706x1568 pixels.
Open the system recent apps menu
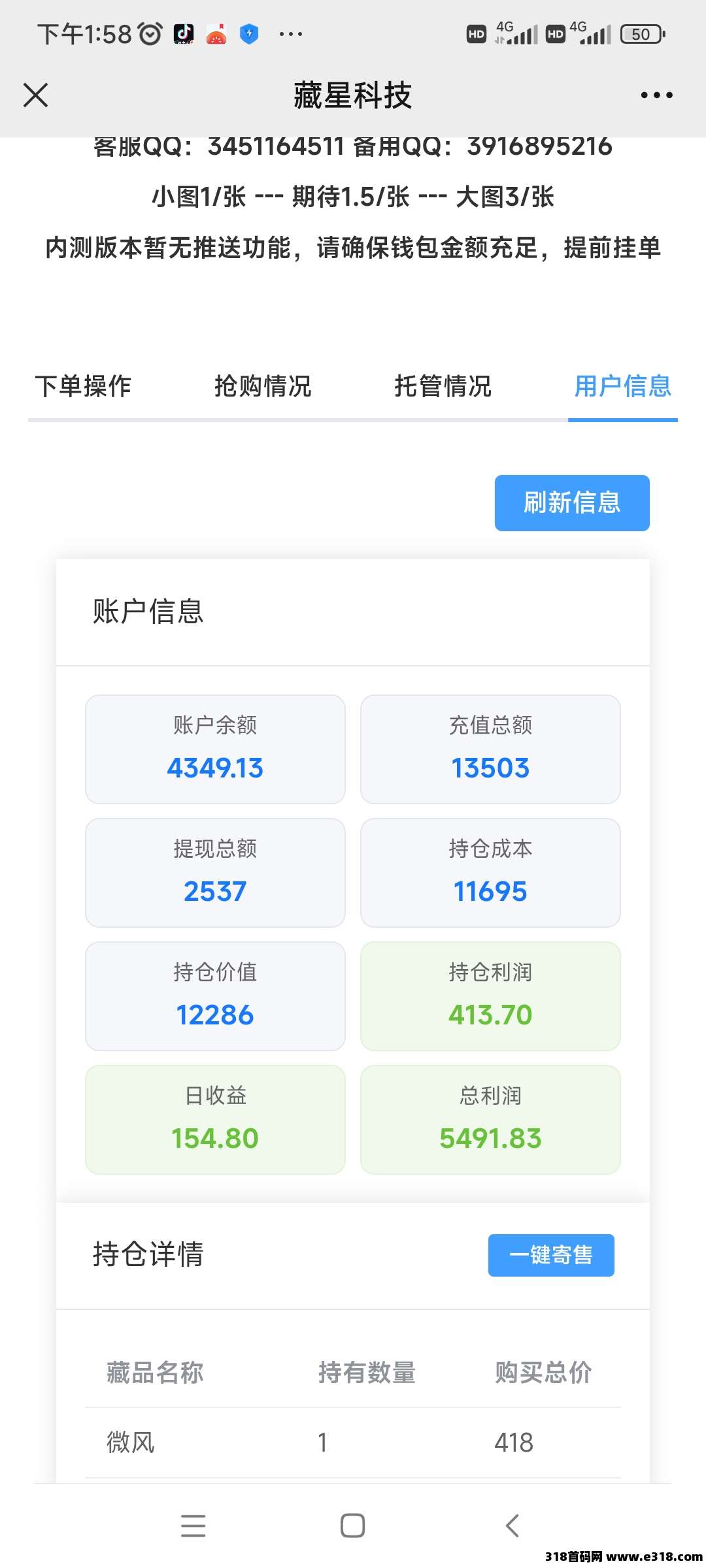193,1526
